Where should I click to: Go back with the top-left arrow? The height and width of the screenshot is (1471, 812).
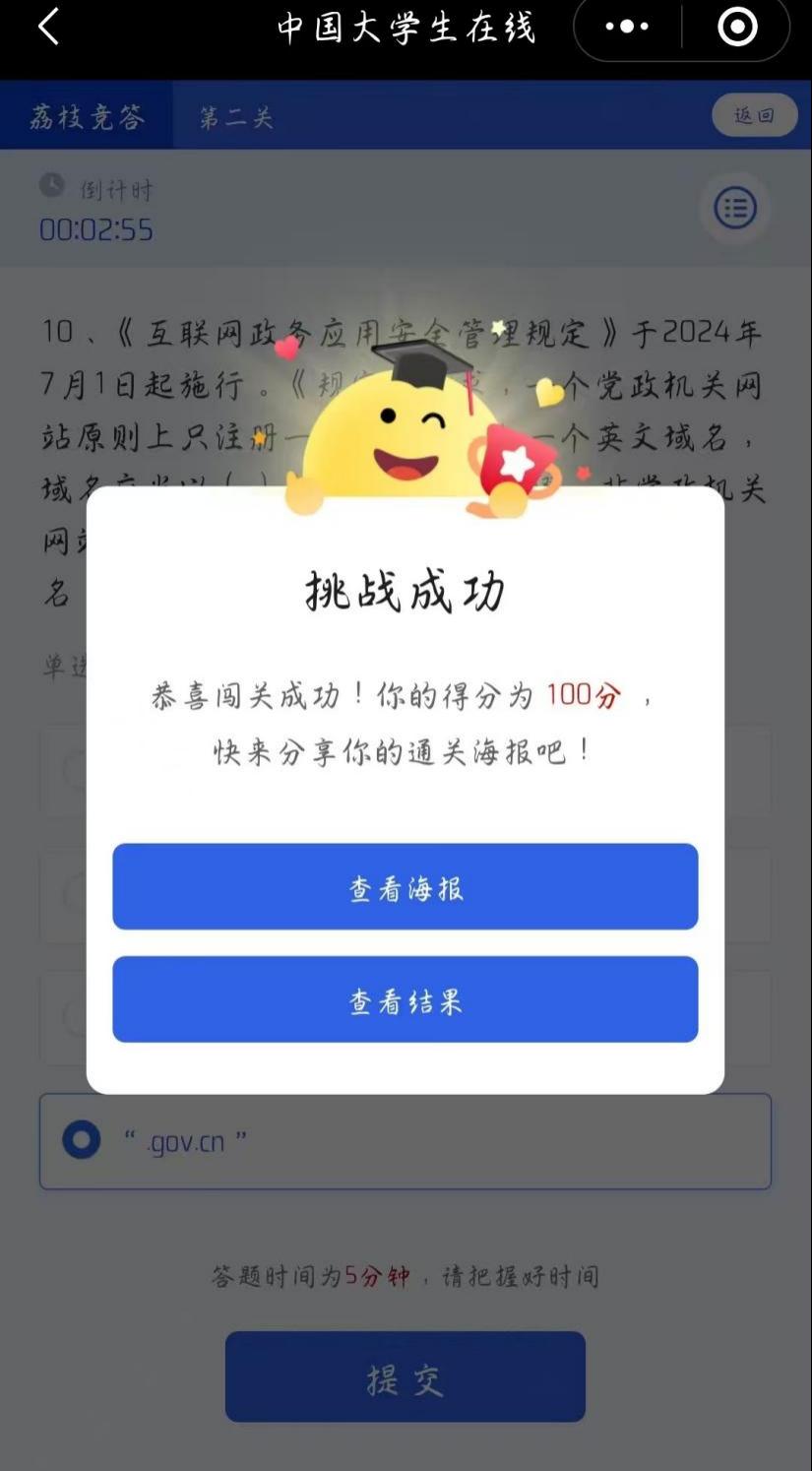(x=49, y=28)
